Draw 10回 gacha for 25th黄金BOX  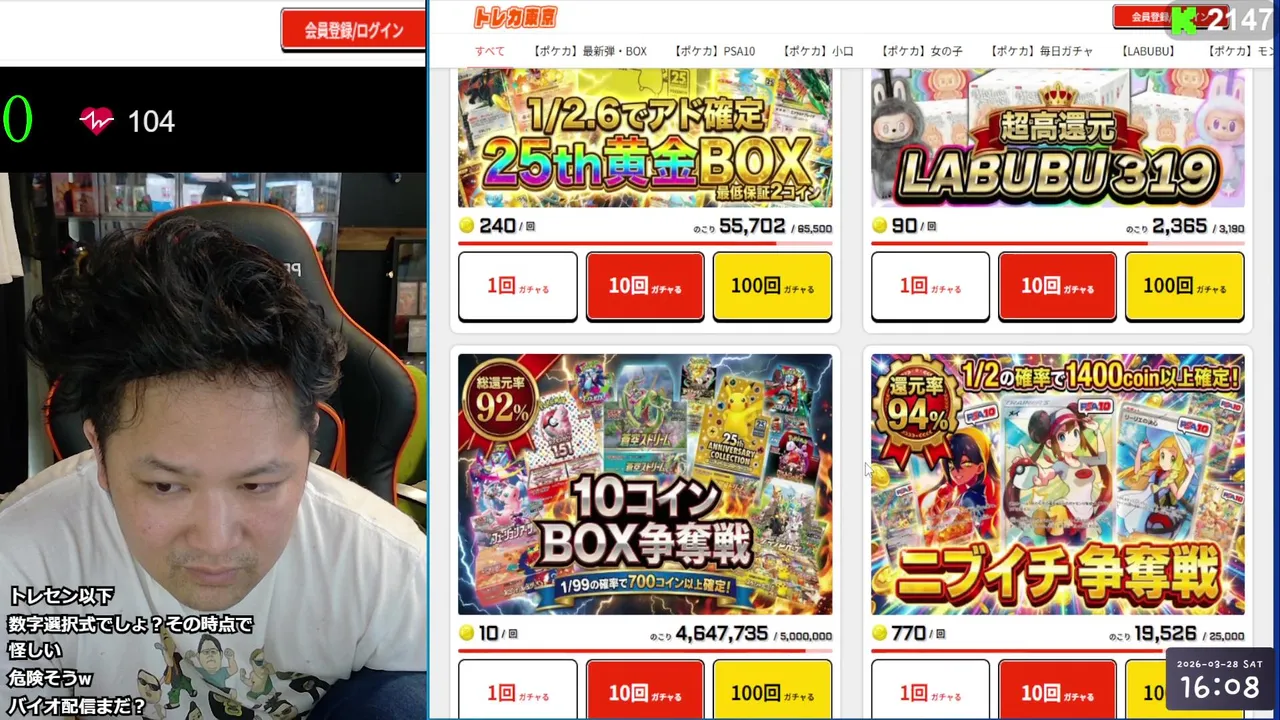tap(645, 286)
